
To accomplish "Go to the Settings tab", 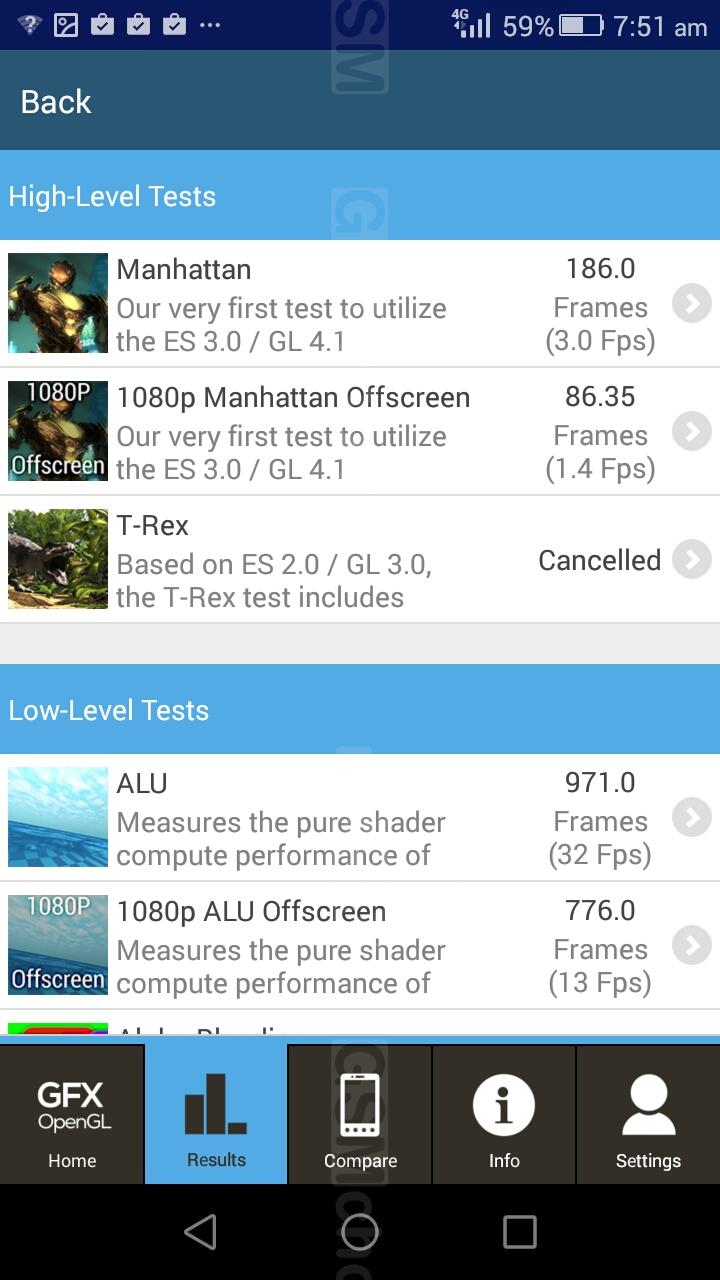I will coord(648,1114).
